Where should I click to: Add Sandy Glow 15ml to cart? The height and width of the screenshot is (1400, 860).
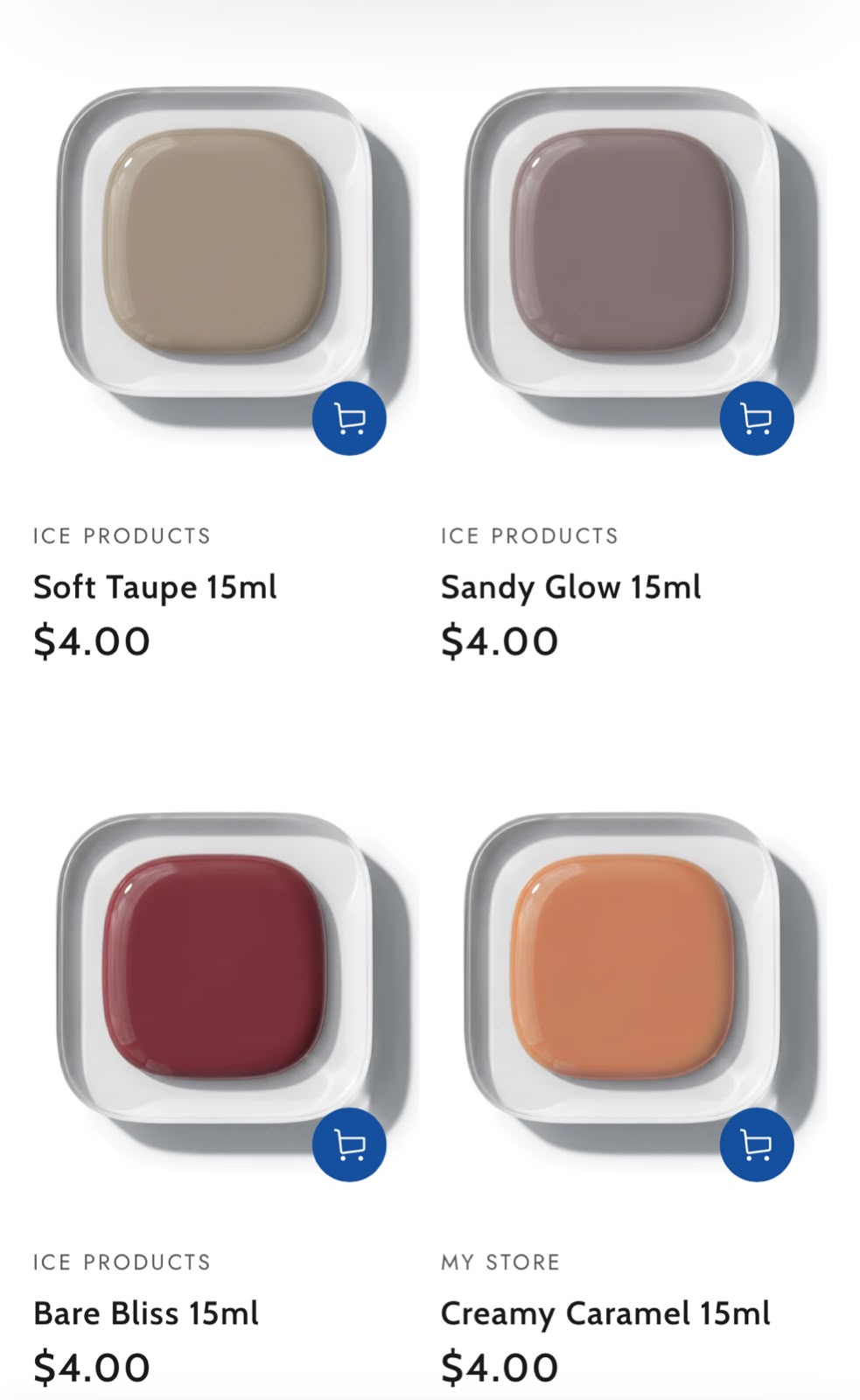[757, 418]
